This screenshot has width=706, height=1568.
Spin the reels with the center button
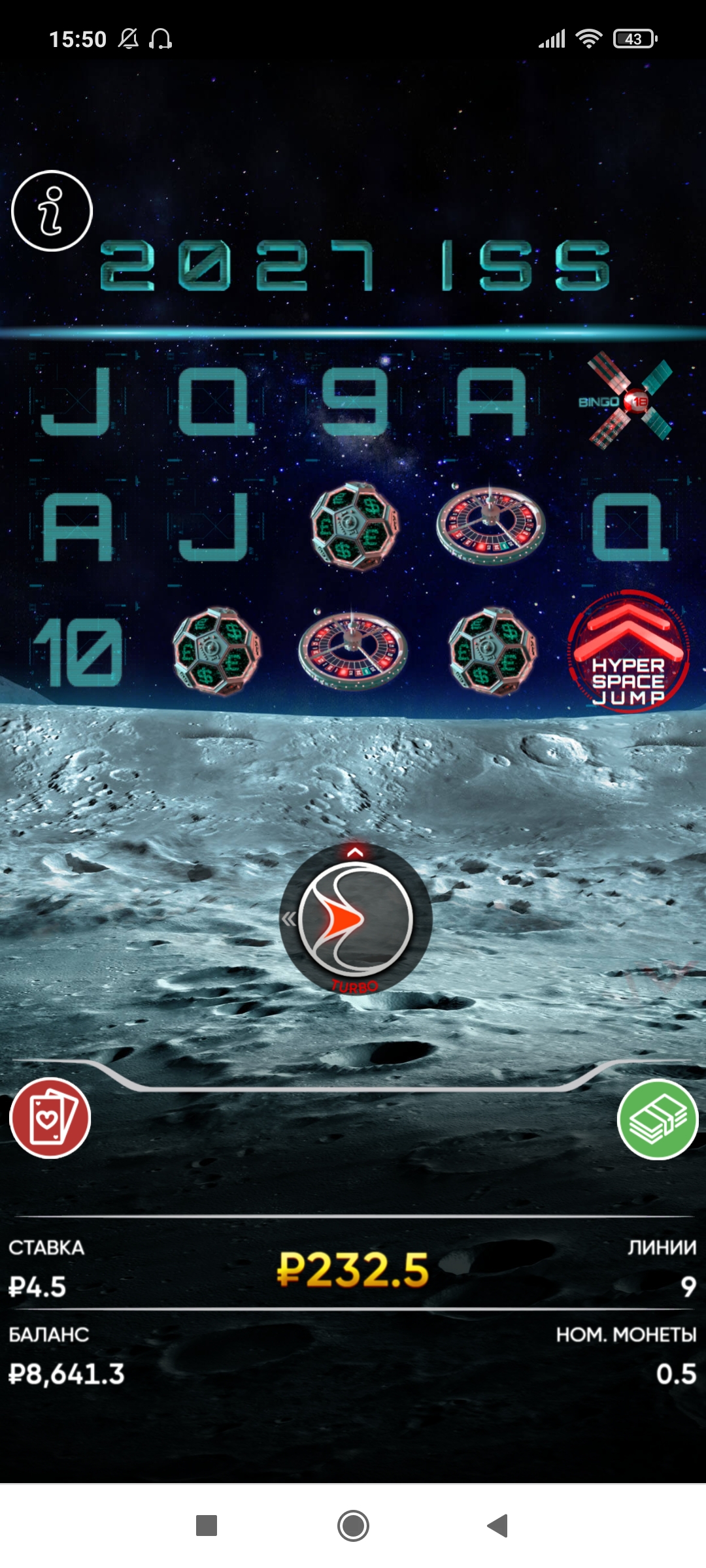(356, 919)
